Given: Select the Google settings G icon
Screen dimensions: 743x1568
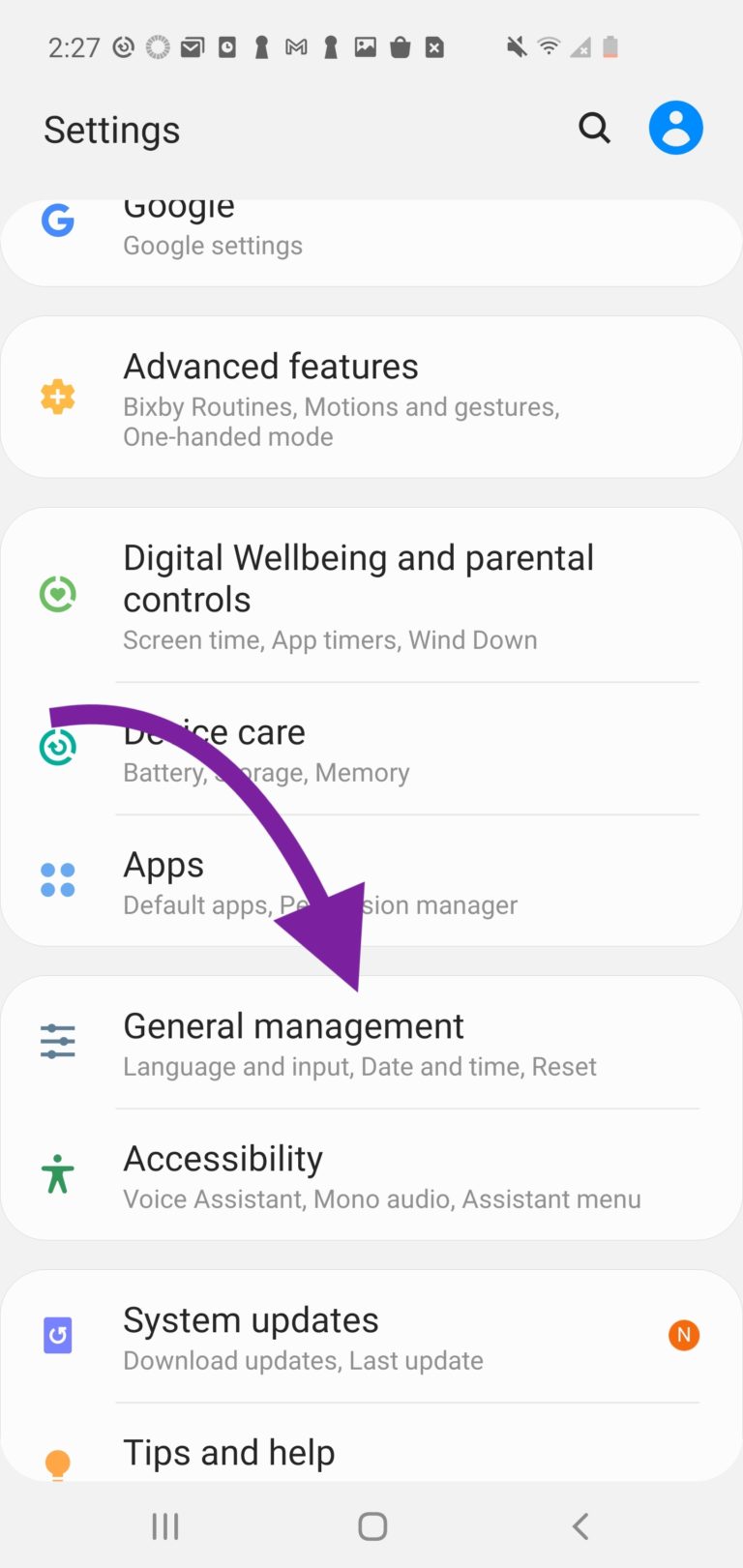Looking at the screenshot, I should click(58, 221).
